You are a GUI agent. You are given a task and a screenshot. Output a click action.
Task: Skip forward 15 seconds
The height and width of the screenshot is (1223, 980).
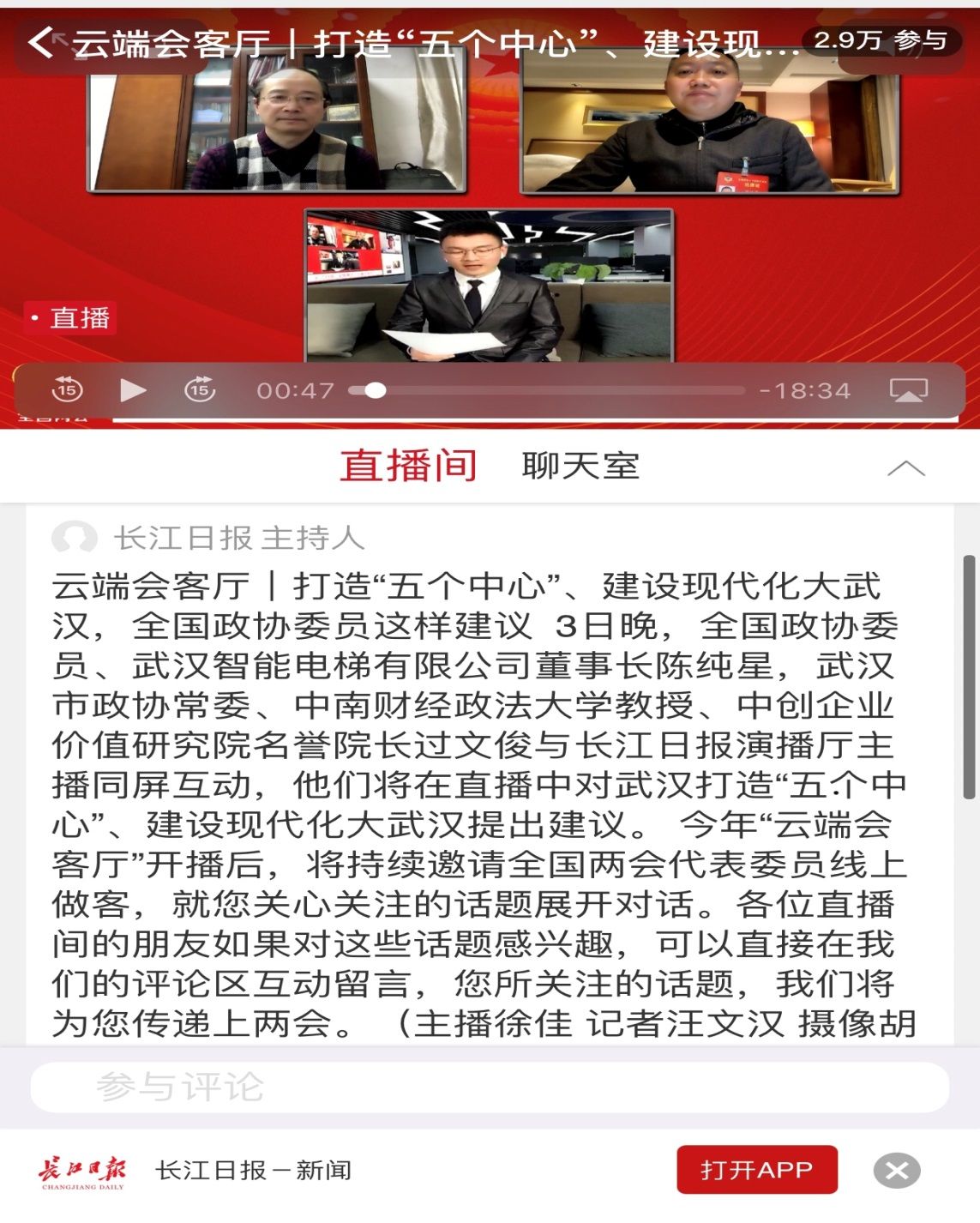point(200,390)
